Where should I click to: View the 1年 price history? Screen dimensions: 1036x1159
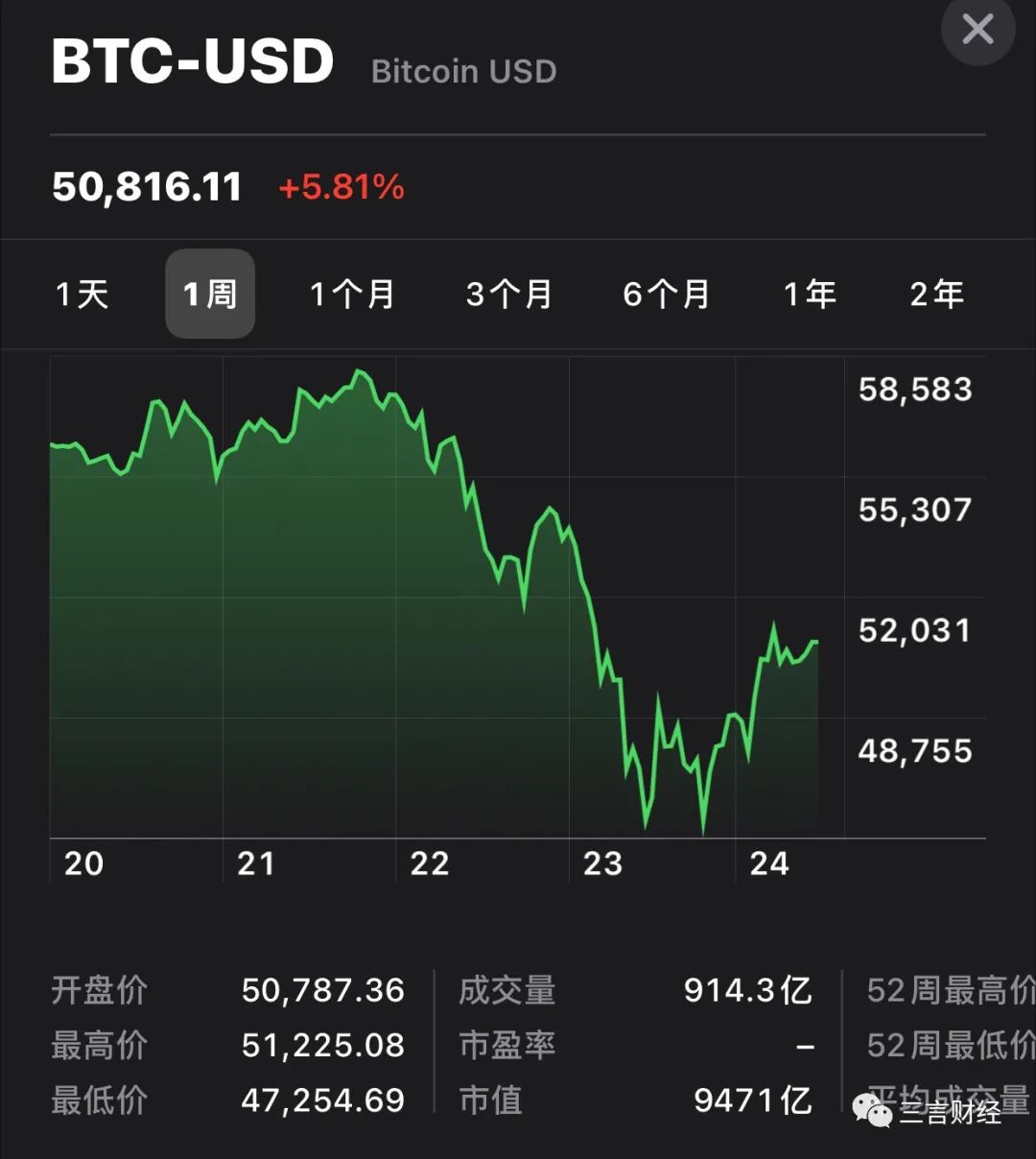811,295
